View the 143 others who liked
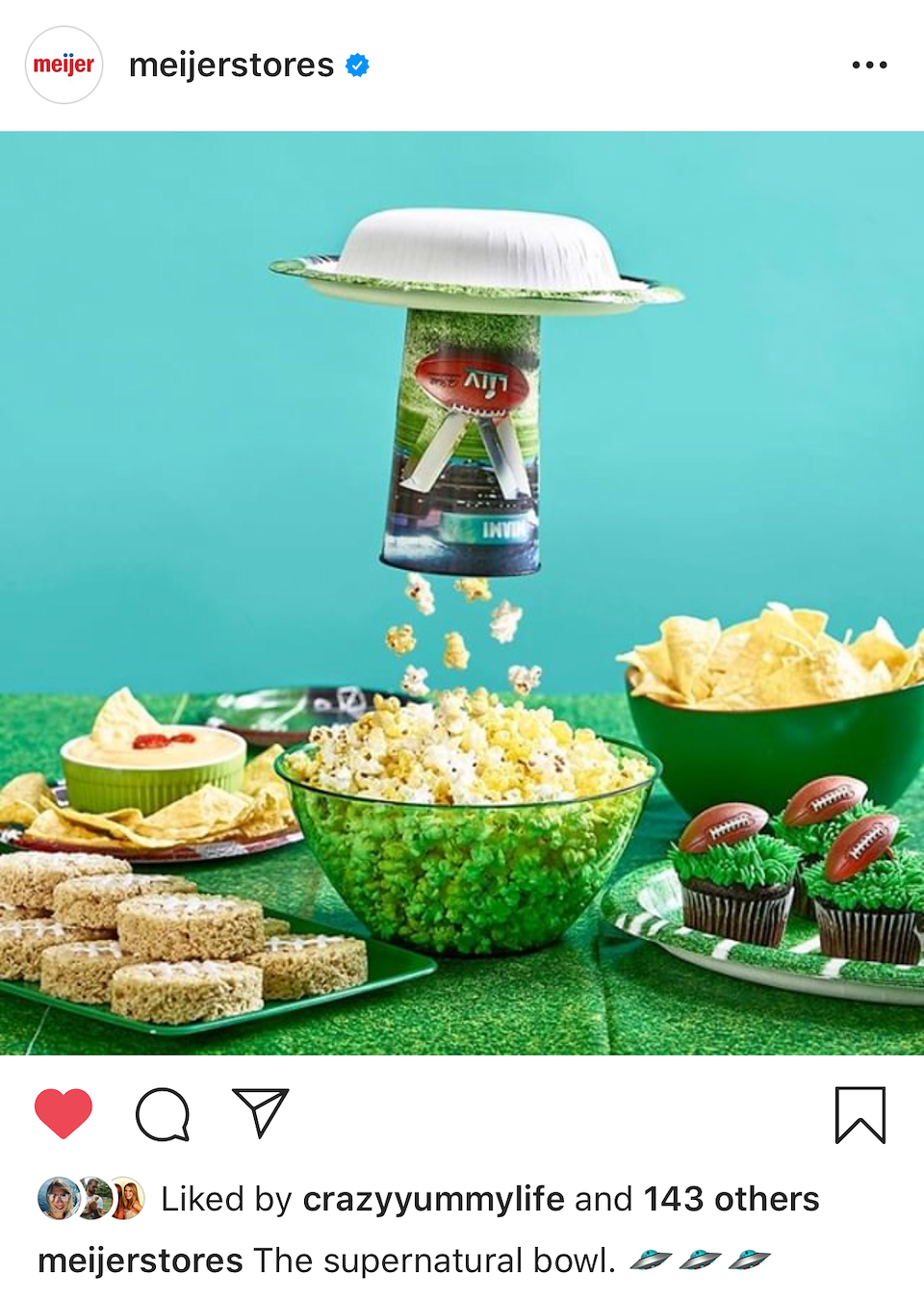Viewport: 924px width, 1301px height. pos(731,1199)
